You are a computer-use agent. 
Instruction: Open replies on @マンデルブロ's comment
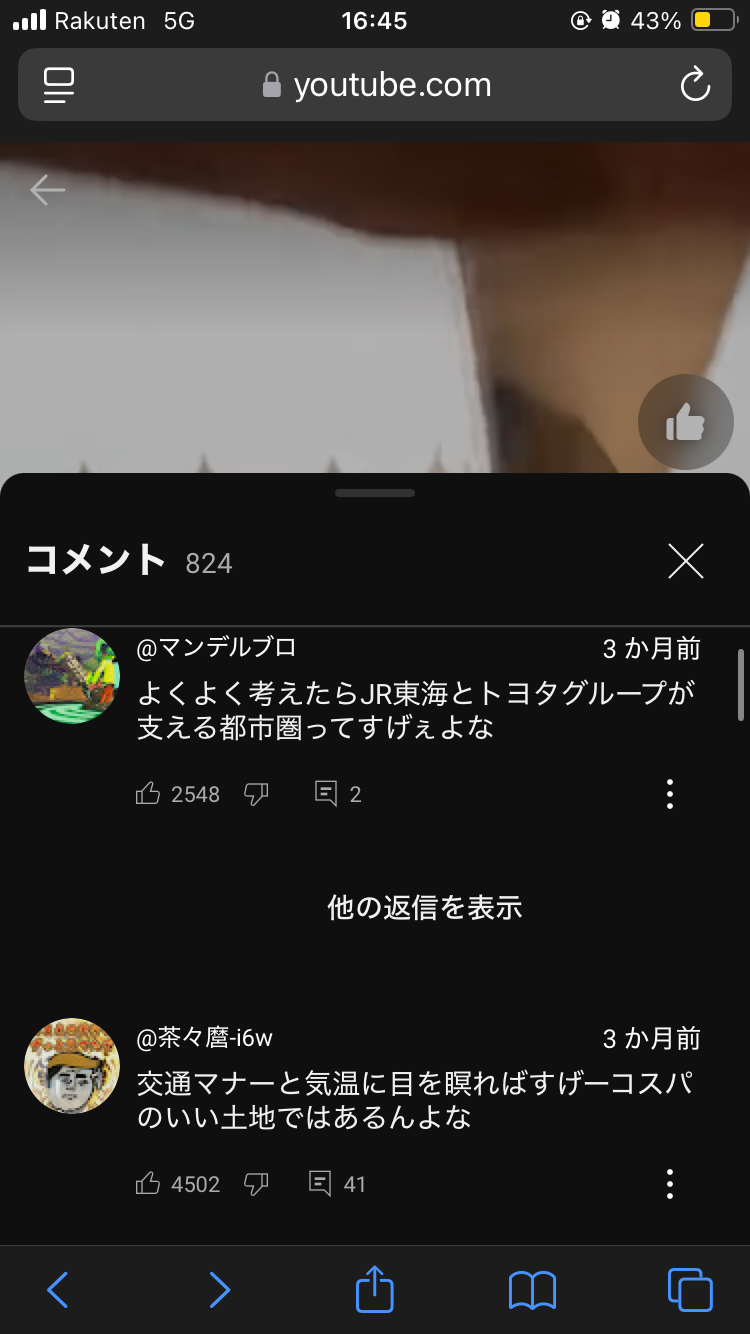click(x=337, y=794)
